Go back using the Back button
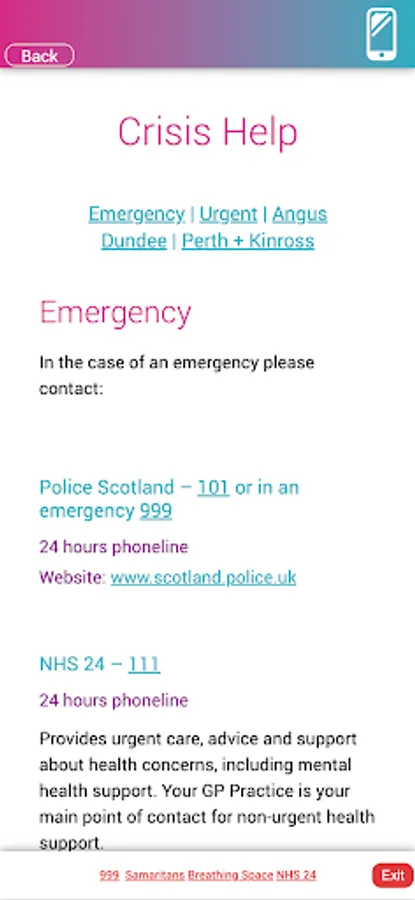This screenshot has width=415, height=900. click(40, 56)
